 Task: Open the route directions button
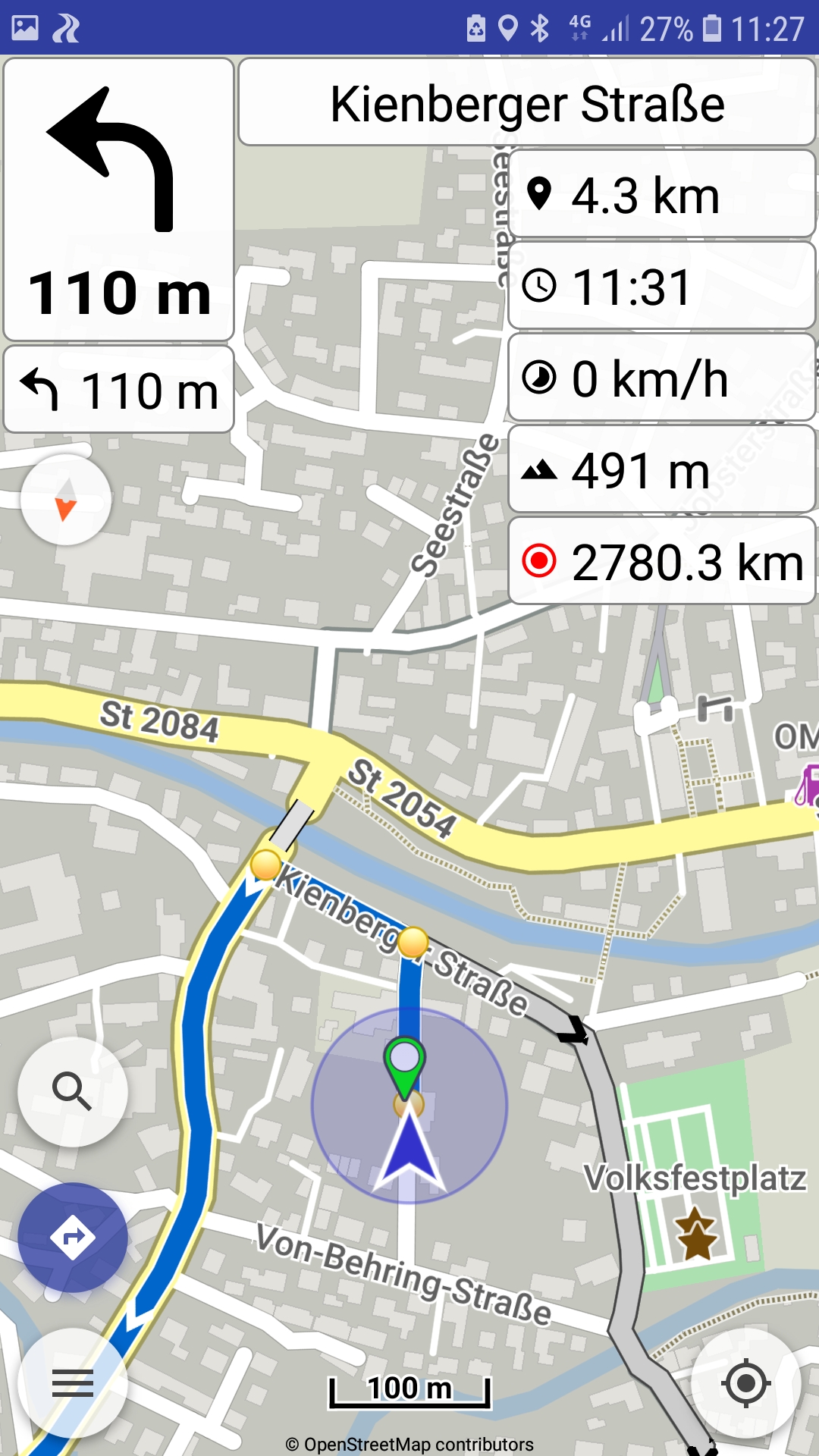point(73,1238)
